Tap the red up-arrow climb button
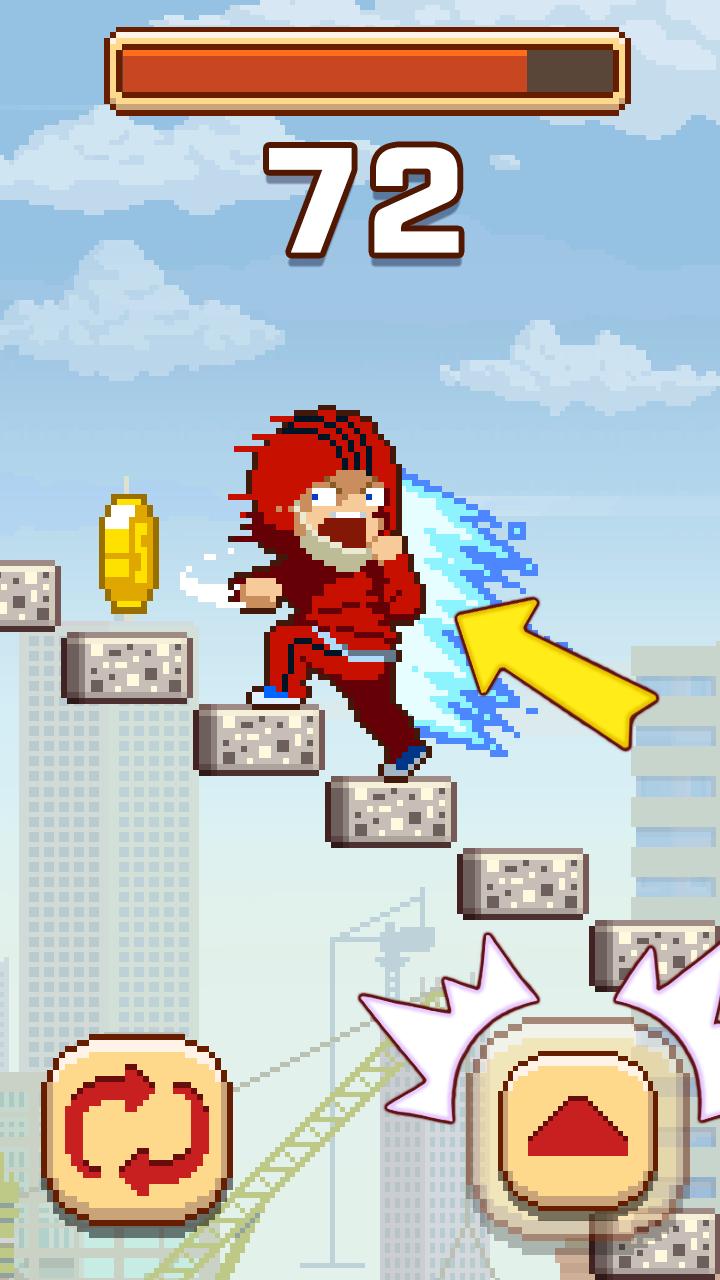This screenshot has height=1280, width=720. tap(578, 1130)
